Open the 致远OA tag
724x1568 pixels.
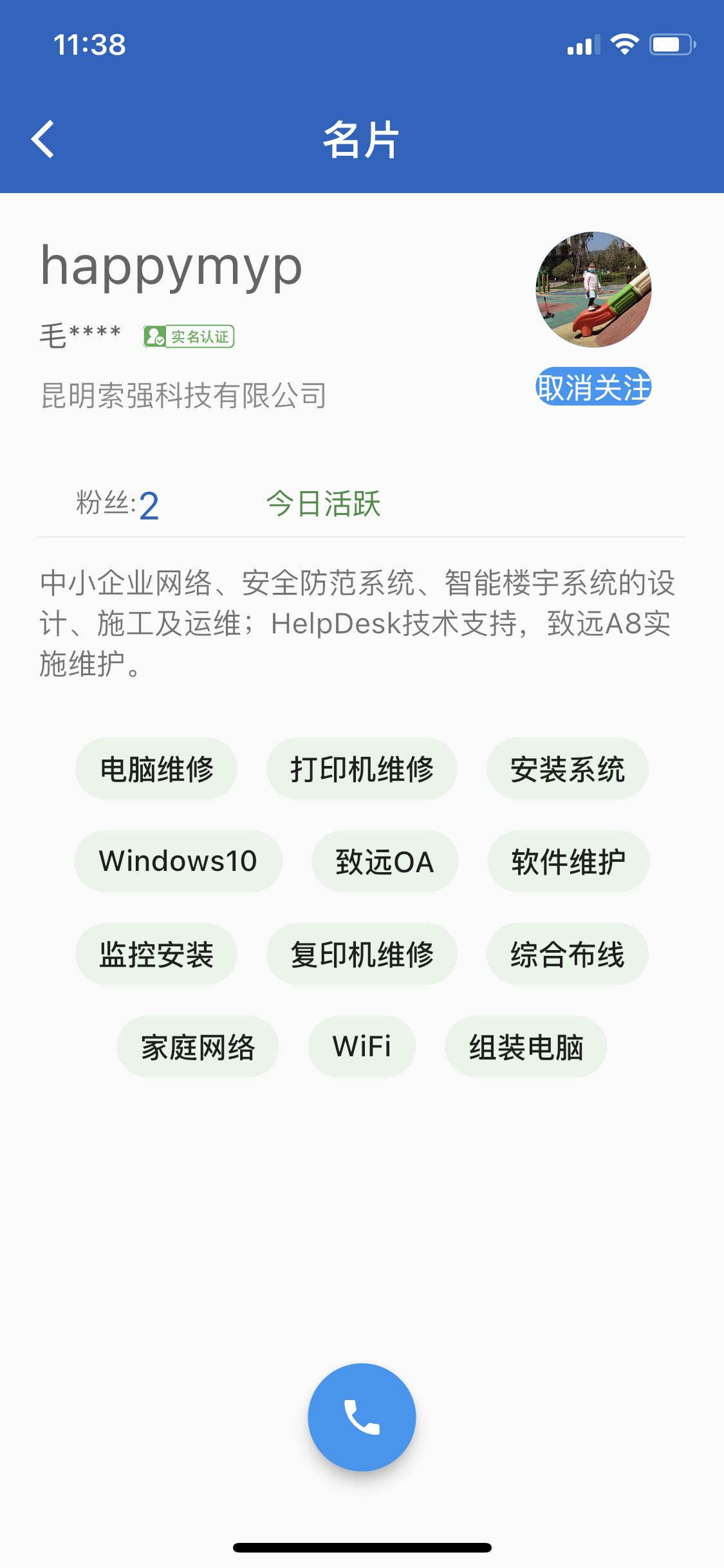[x=384, y=861]
